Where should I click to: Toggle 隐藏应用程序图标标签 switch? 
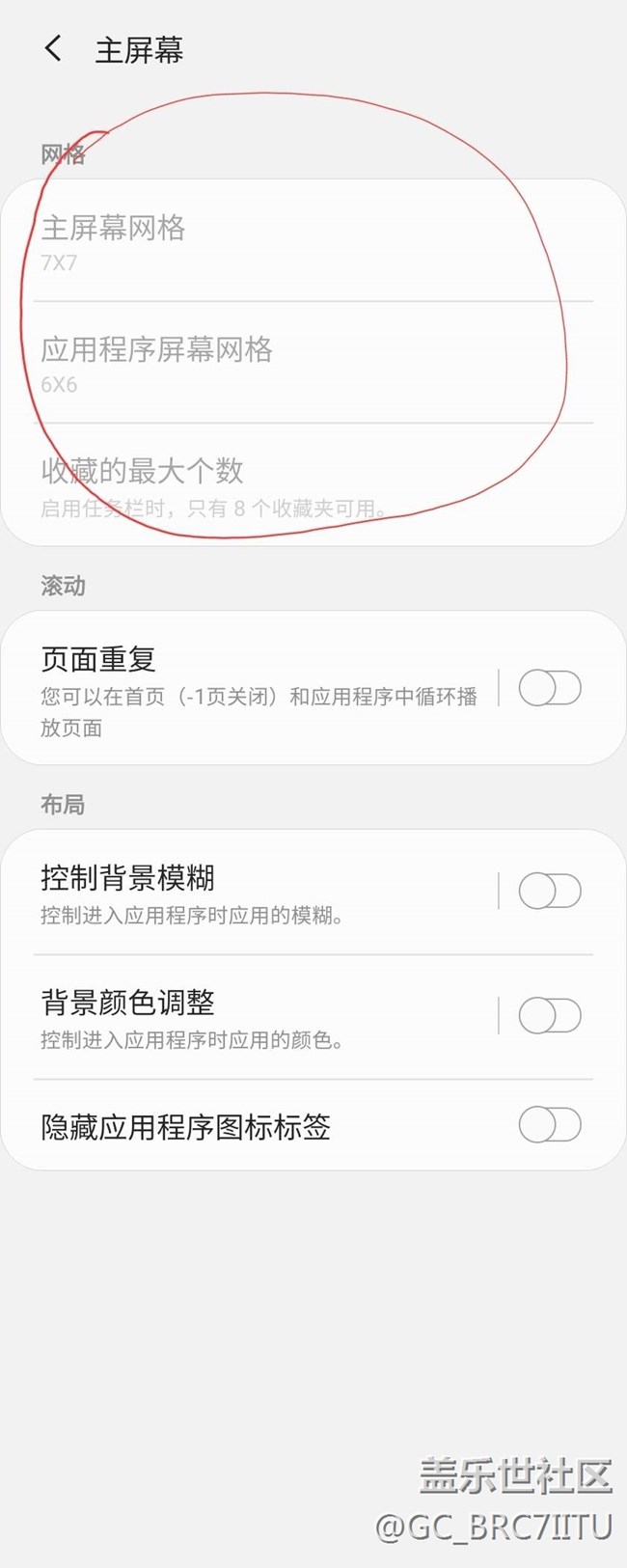pos(550,1125)
